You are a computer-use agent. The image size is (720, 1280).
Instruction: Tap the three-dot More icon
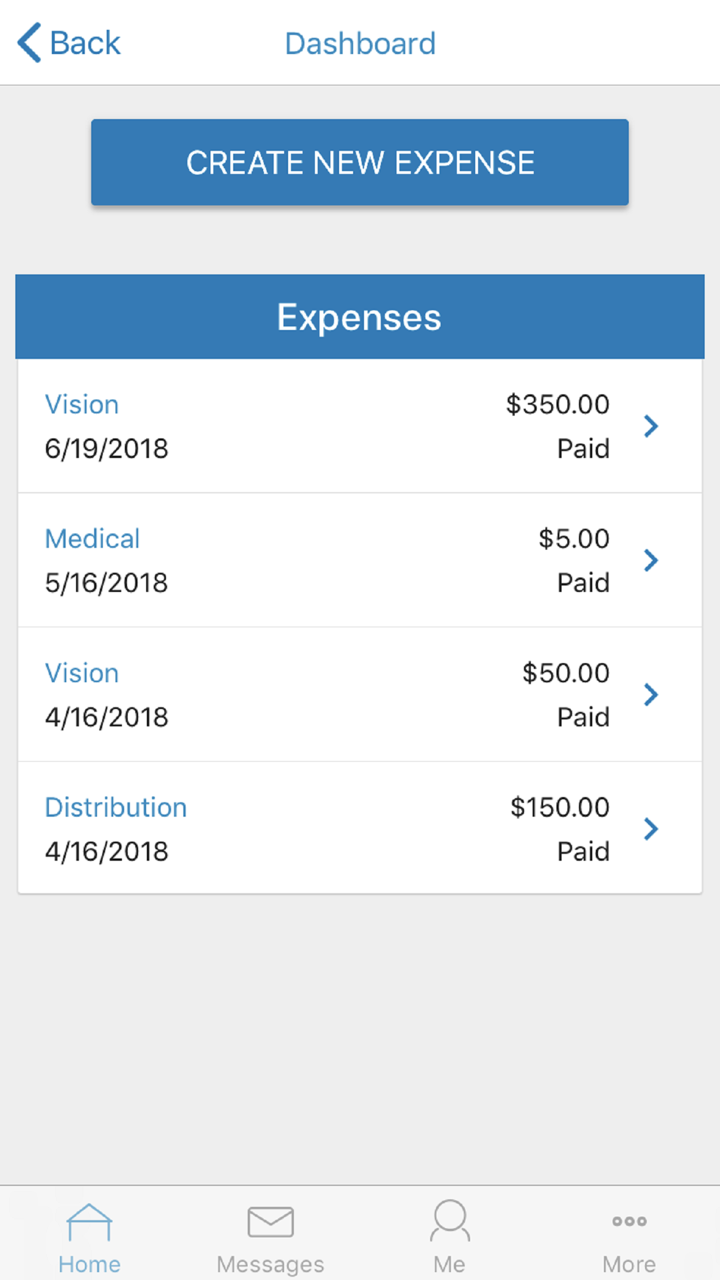click(x=629, y=1220)
